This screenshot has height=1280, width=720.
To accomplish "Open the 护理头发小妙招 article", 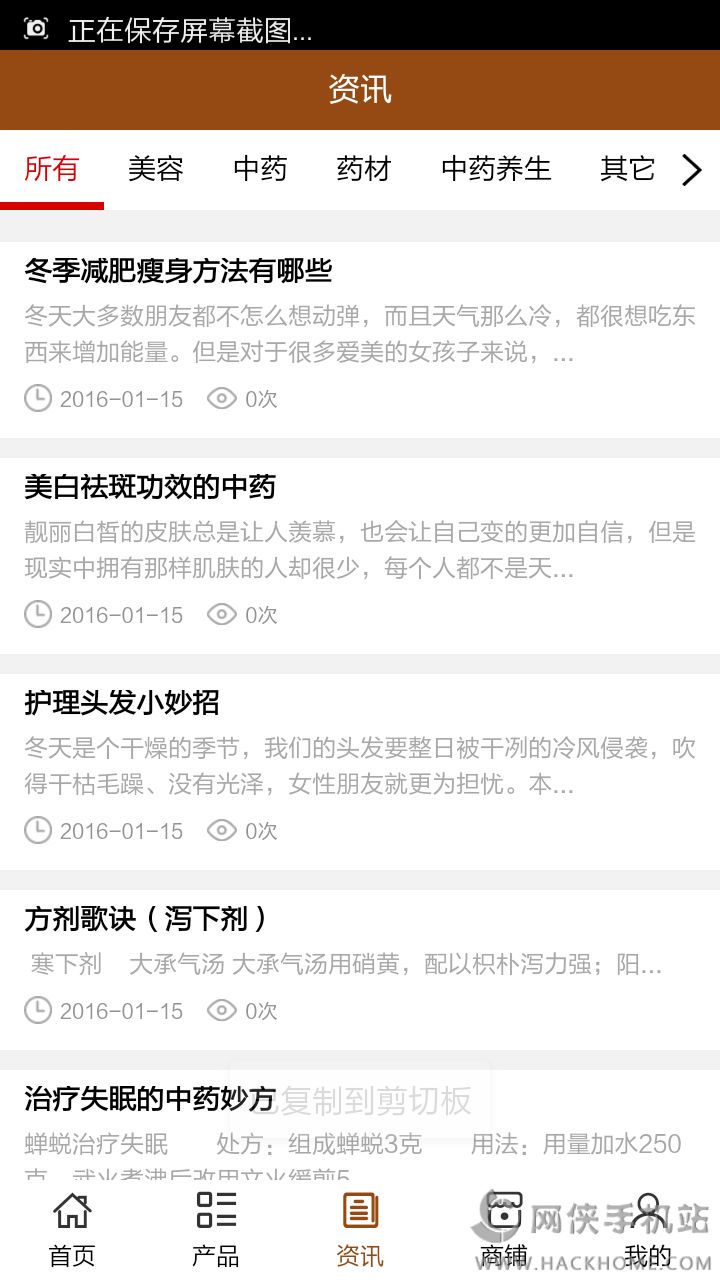I will [x=122, y=703].
